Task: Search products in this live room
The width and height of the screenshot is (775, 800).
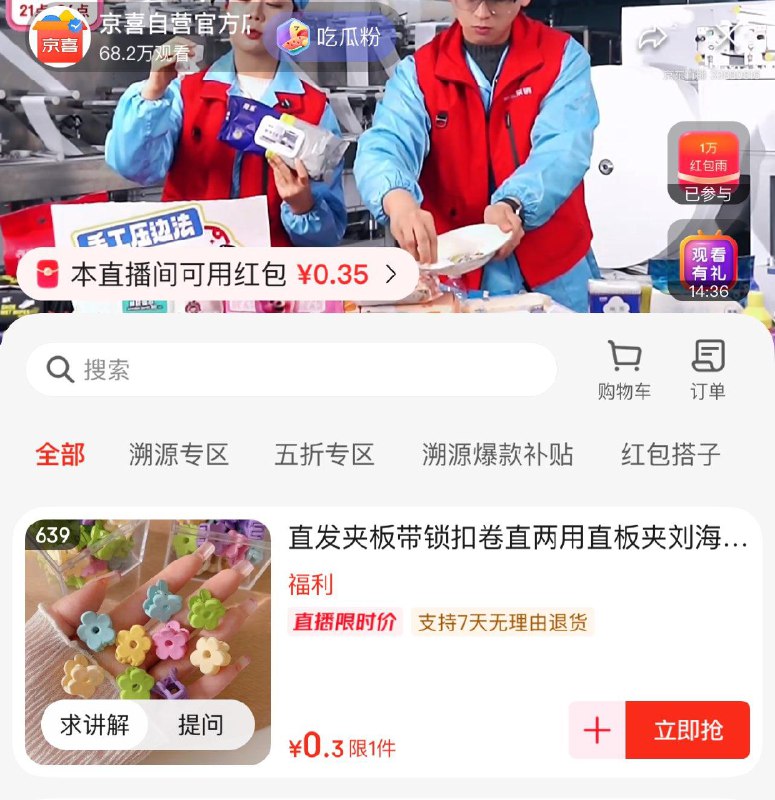Action: pyautogui.click(x=290, y=370)
